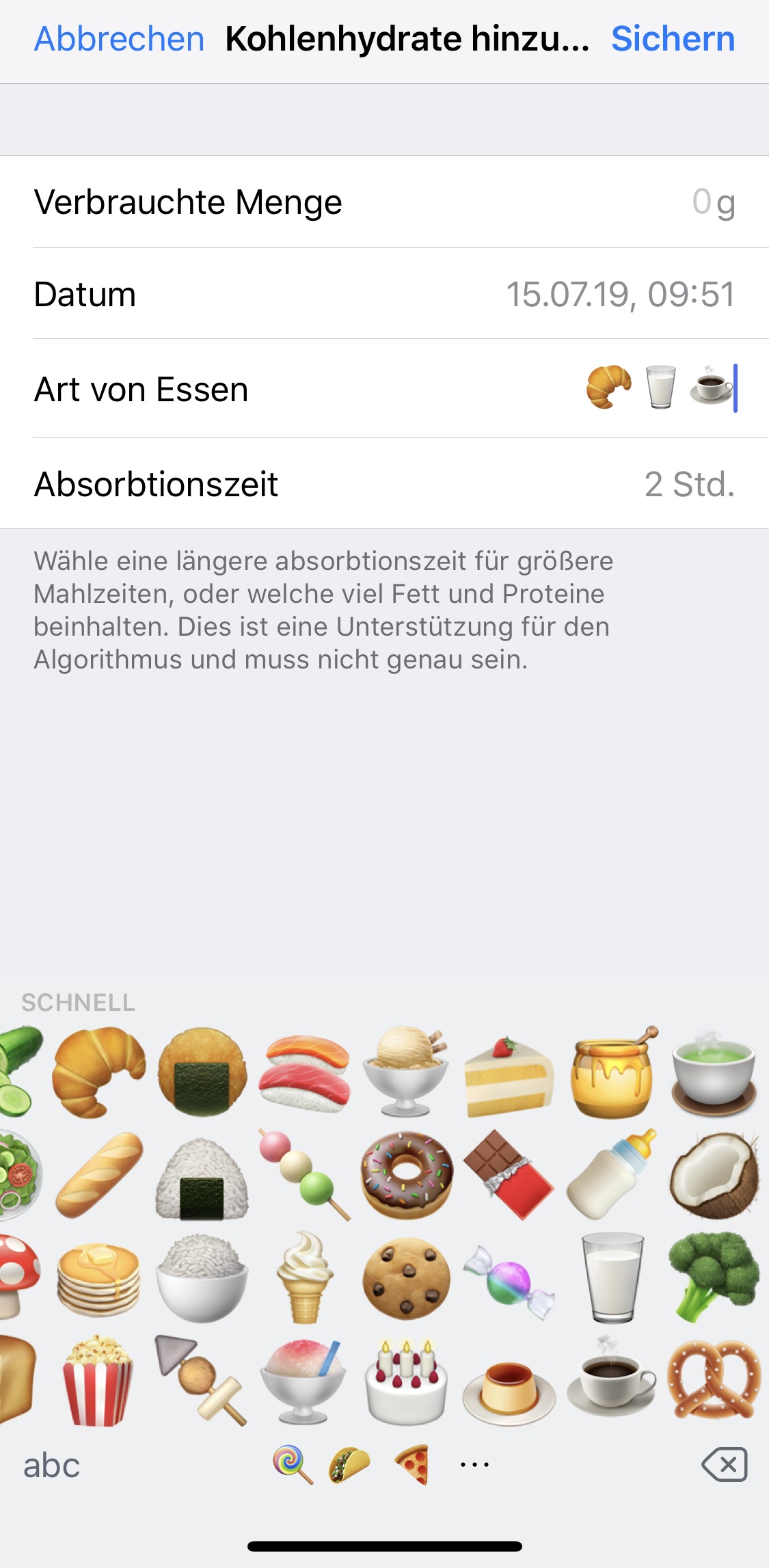The width and height of the screenshot is (769, 1568).
Task: Save the entry with Sichern
Action: pos(673,39)
